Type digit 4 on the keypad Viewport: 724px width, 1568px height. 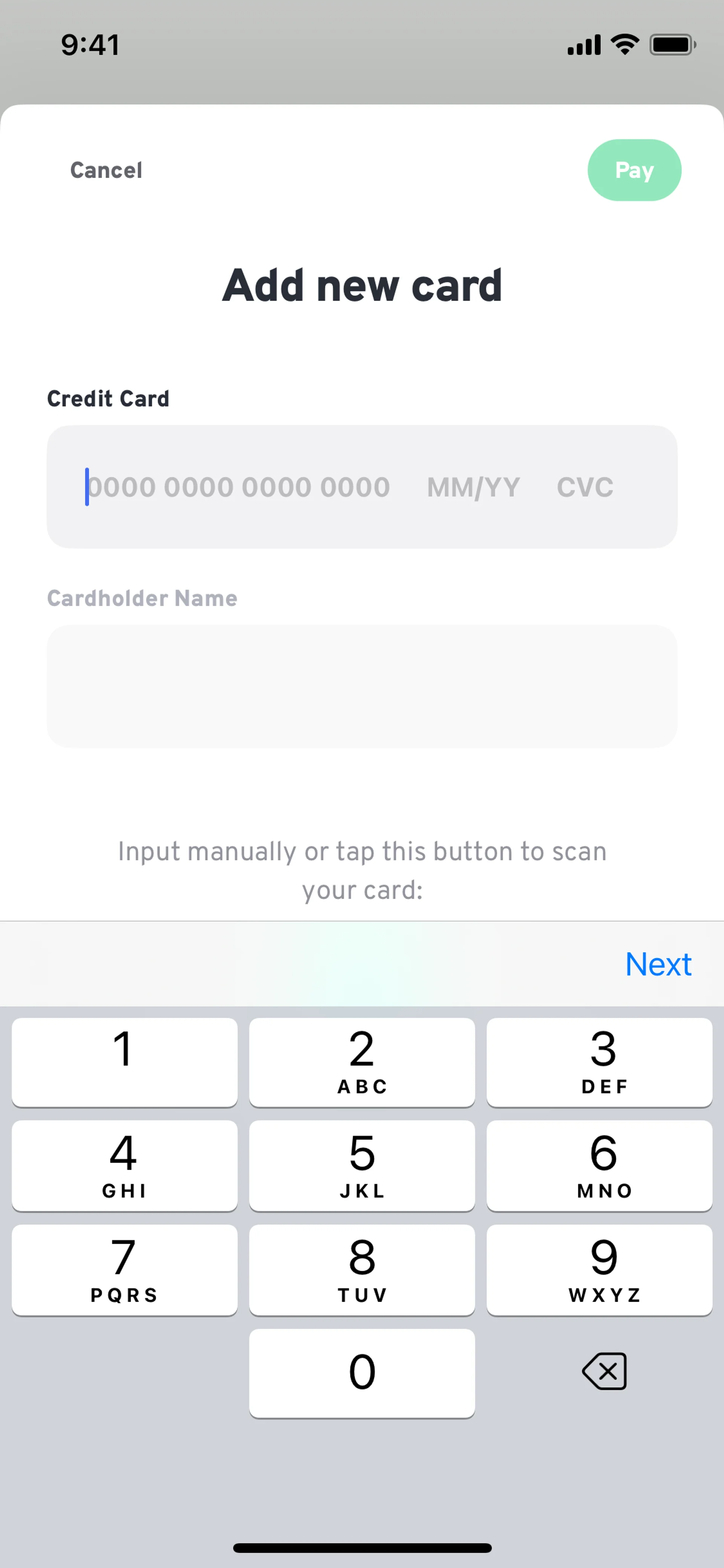[x=124, y=1165]
